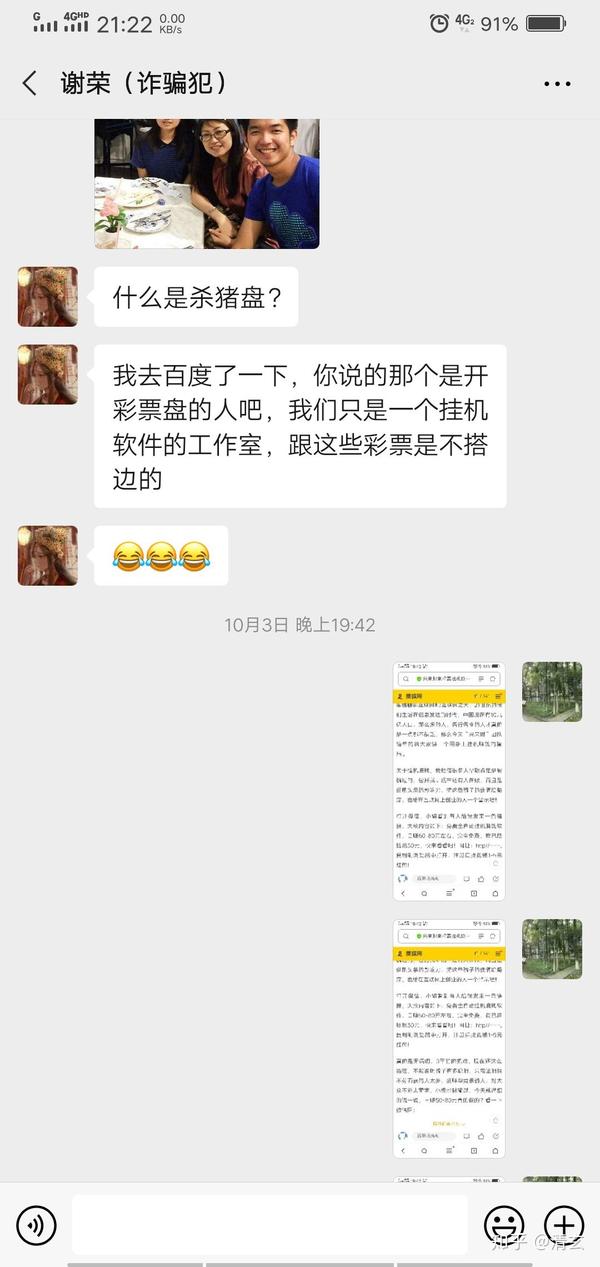Open the group dinner photo message
Screen dimensions: 600x1267
207,183
